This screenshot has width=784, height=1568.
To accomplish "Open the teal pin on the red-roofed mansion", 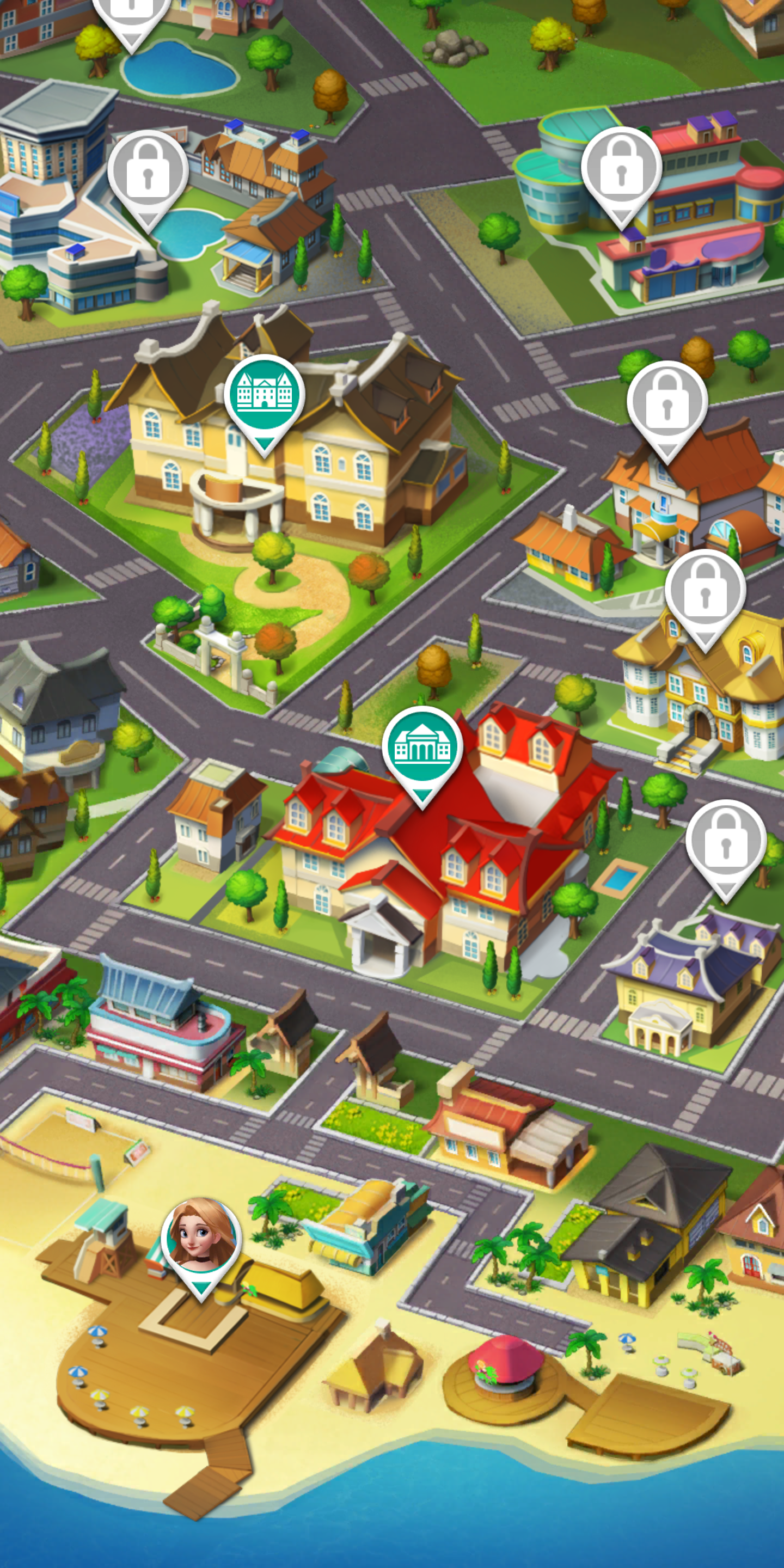I will pos(422,748).
